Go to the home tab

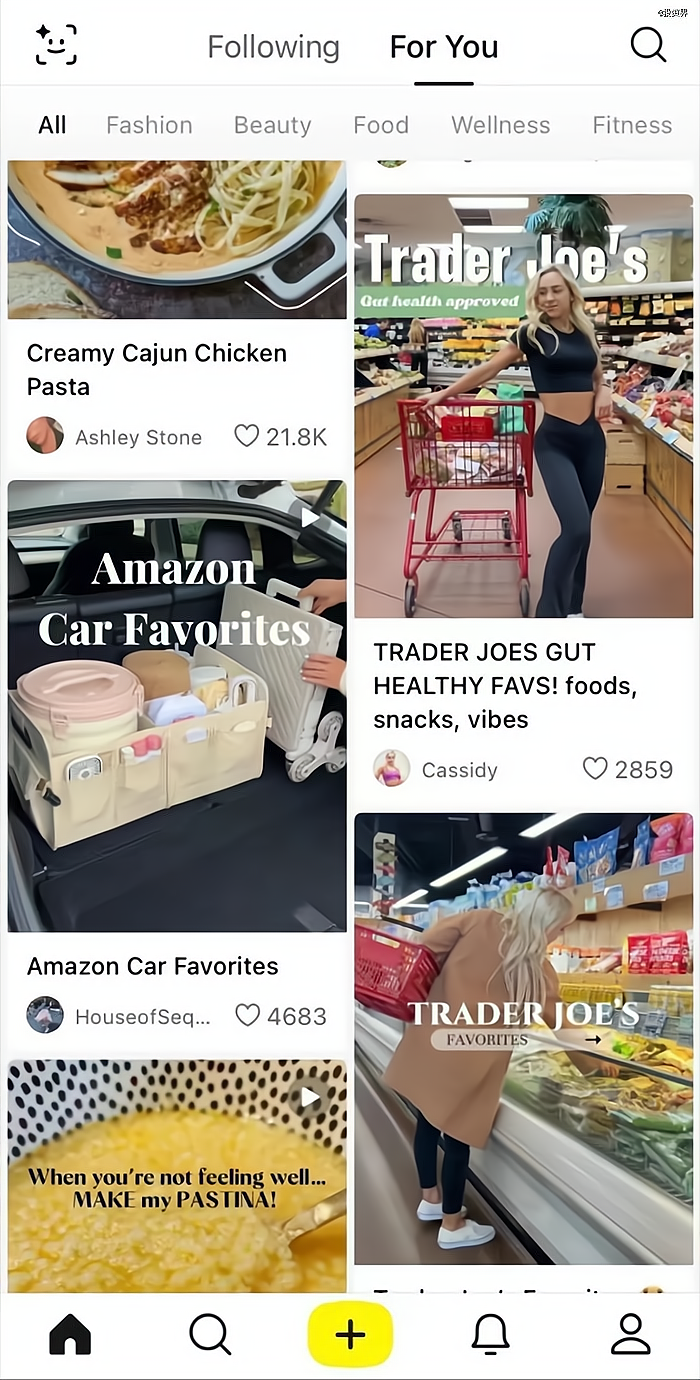coord(70,1334)
